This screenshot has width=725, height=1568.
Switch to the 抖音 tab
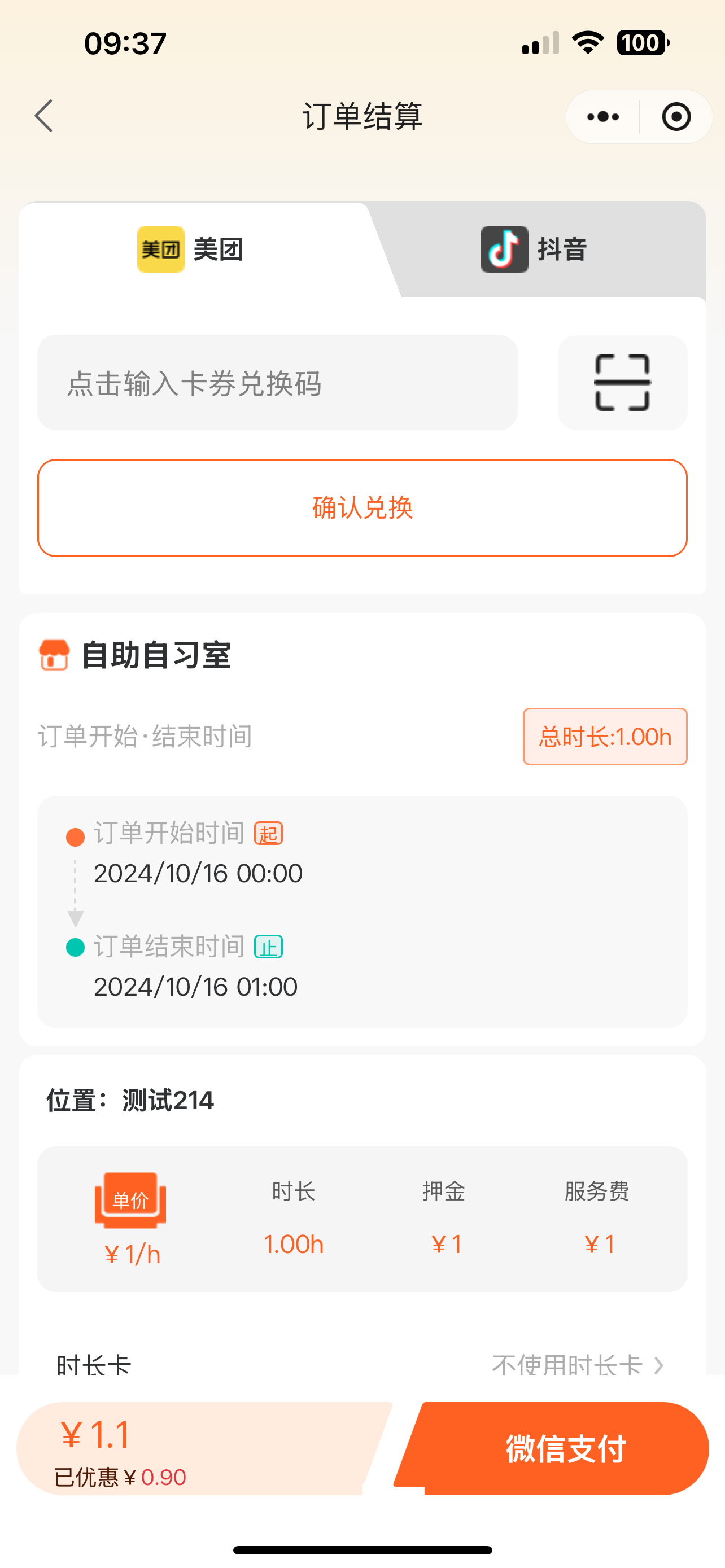pos(534,249)
